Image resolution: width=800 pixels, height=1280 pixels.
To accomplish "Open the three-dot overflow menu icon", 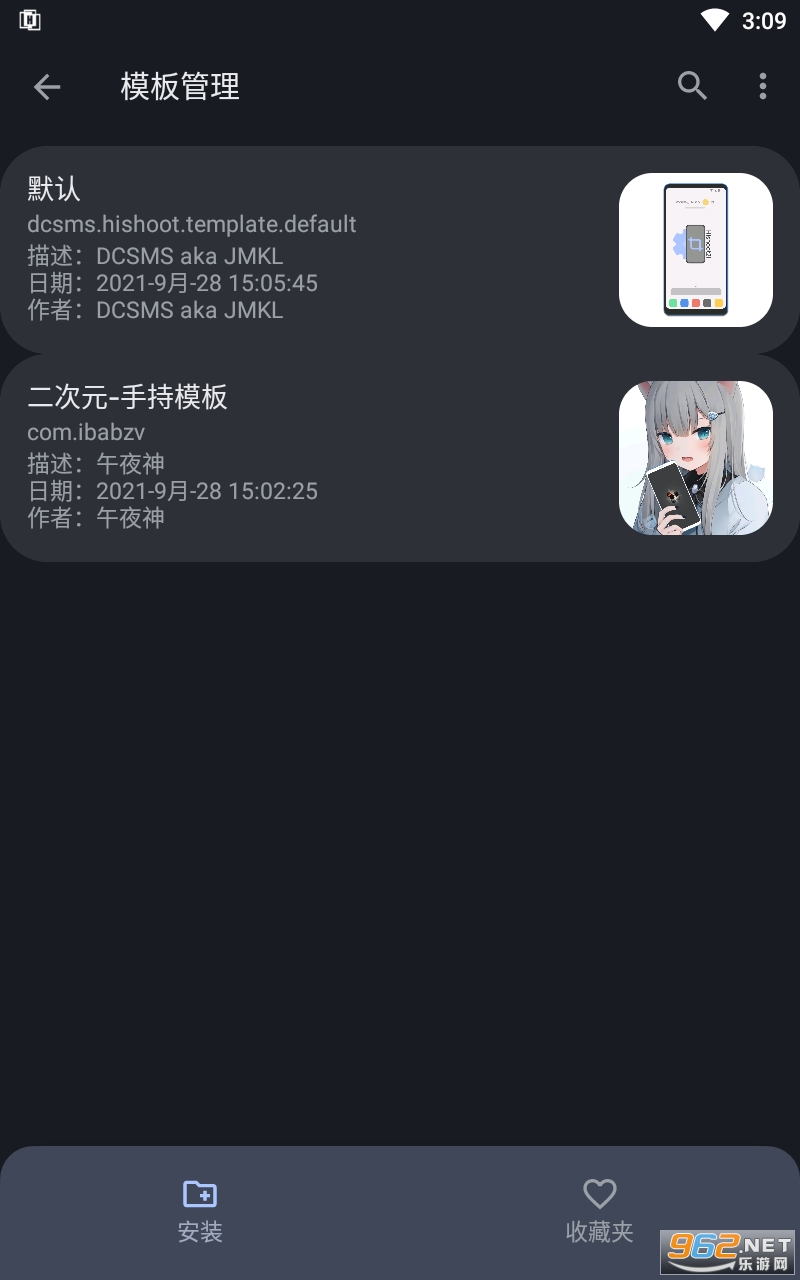I will (763, 87).
